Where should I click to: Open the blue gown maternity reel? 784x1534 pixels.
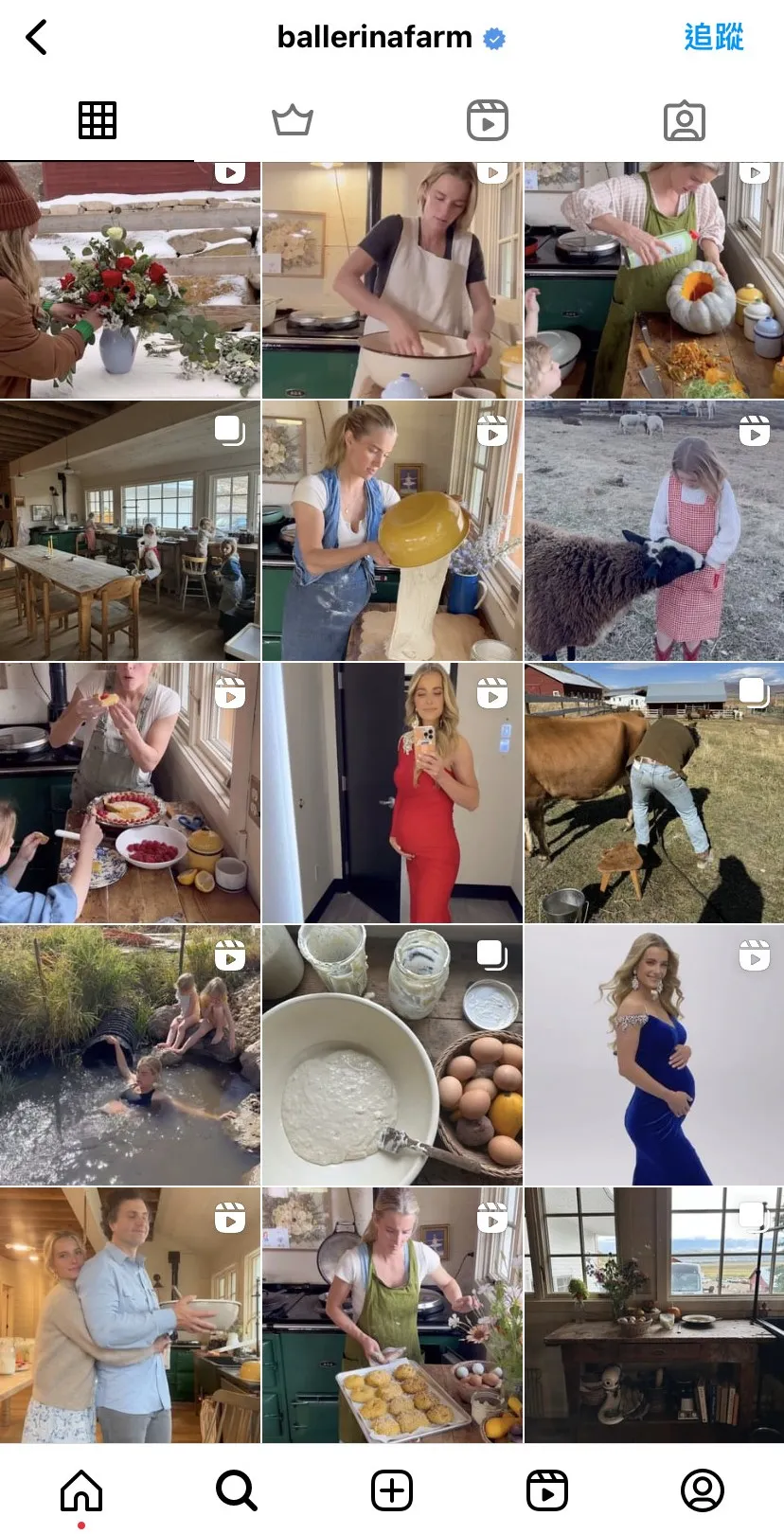pyautogui.click(x=654, y=1055)
